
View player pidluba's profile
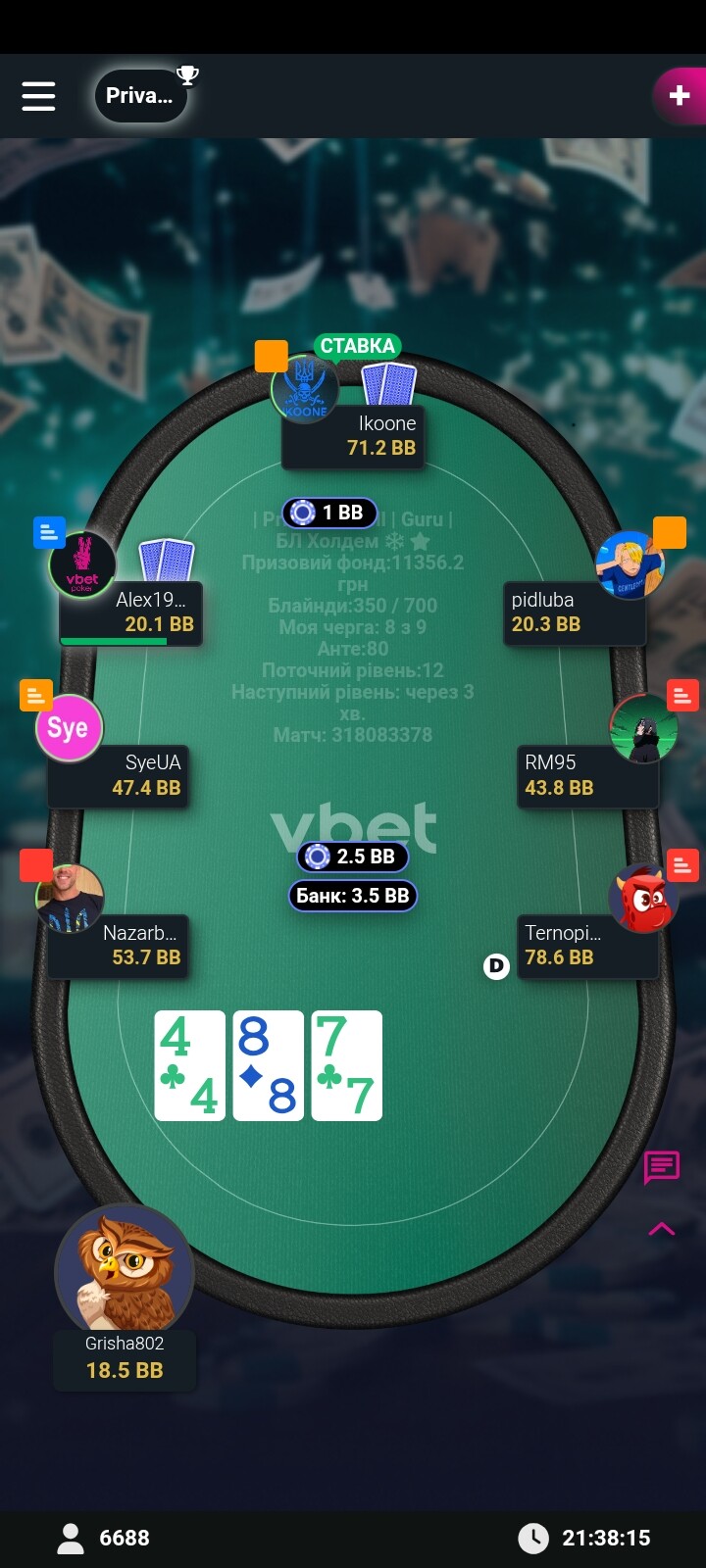[x=629, y=565]
